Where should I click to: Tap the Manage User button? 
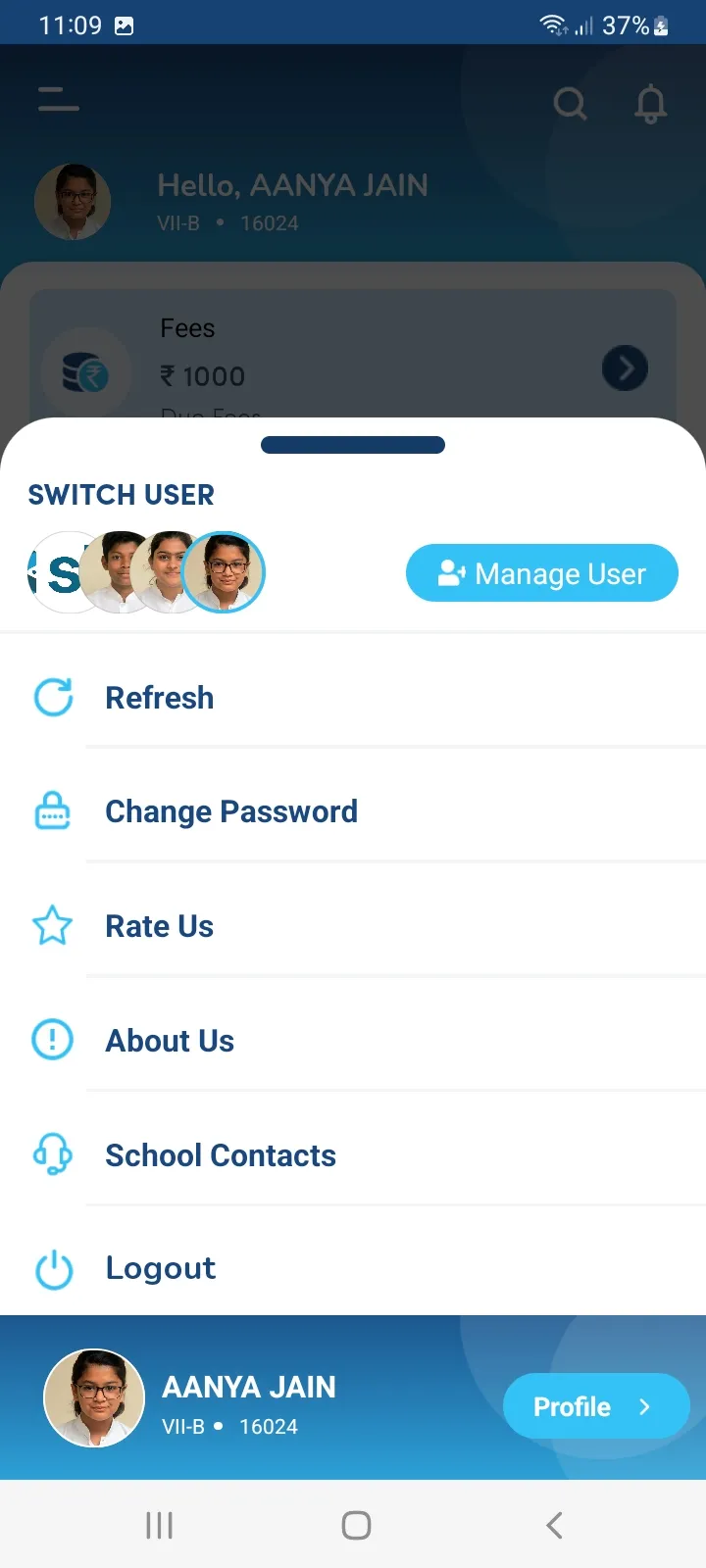pyautogui.click(x=541, y=573)
